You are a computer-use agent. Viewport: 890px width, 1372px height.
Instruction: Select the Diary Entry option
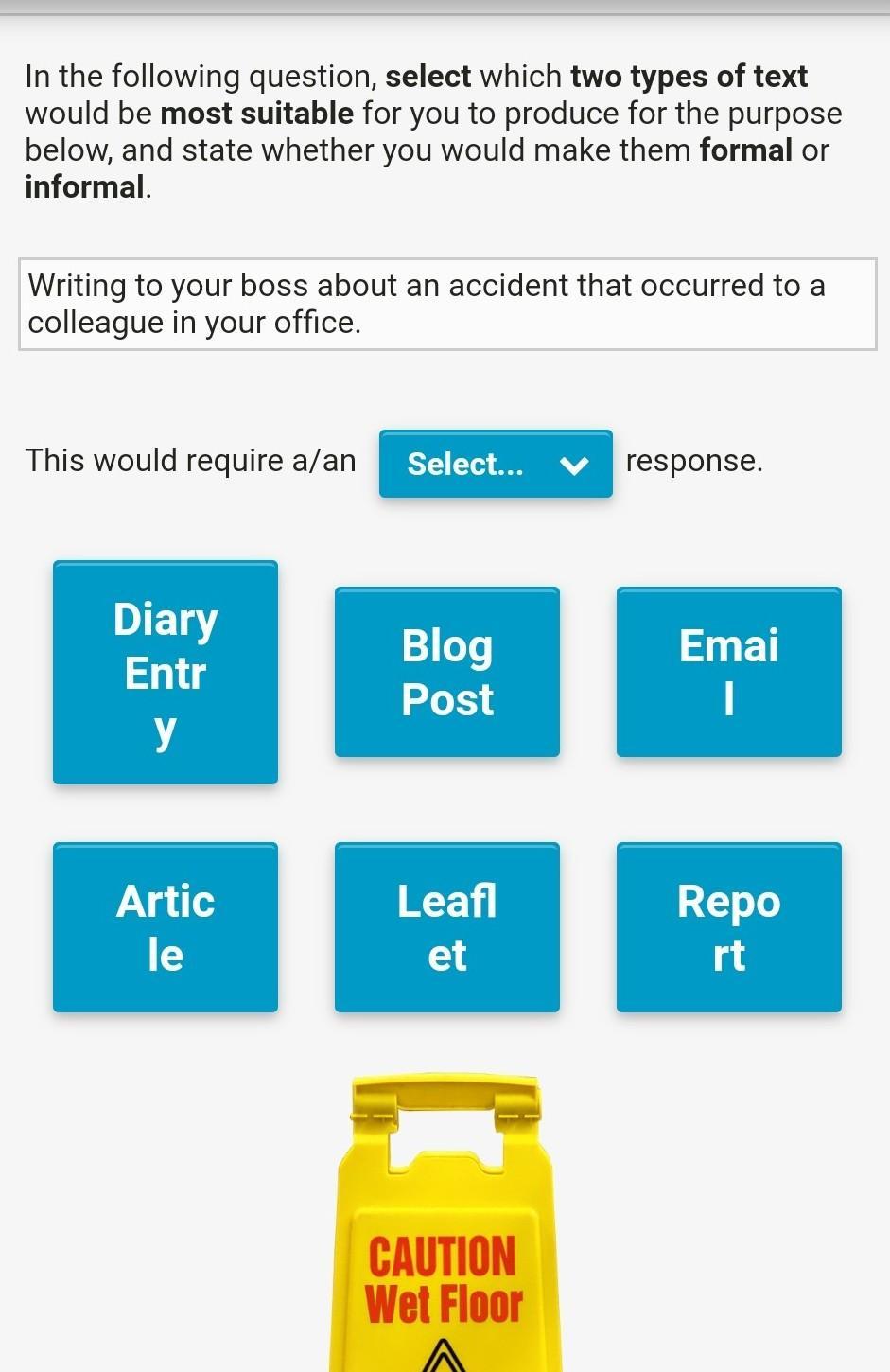(166, 673)
